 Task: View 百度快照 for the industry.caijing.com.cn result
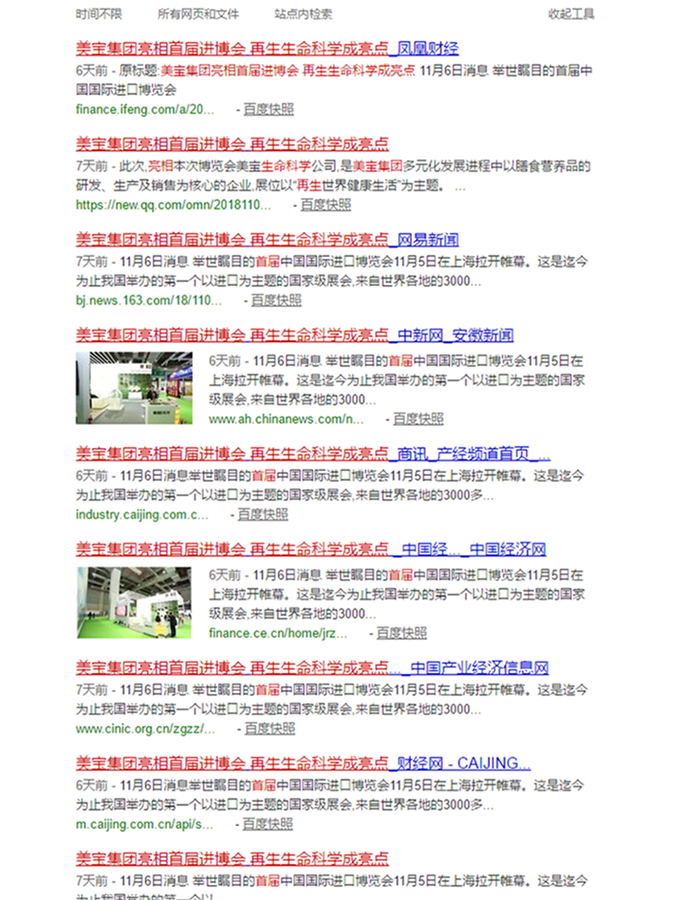click(263, 514)
